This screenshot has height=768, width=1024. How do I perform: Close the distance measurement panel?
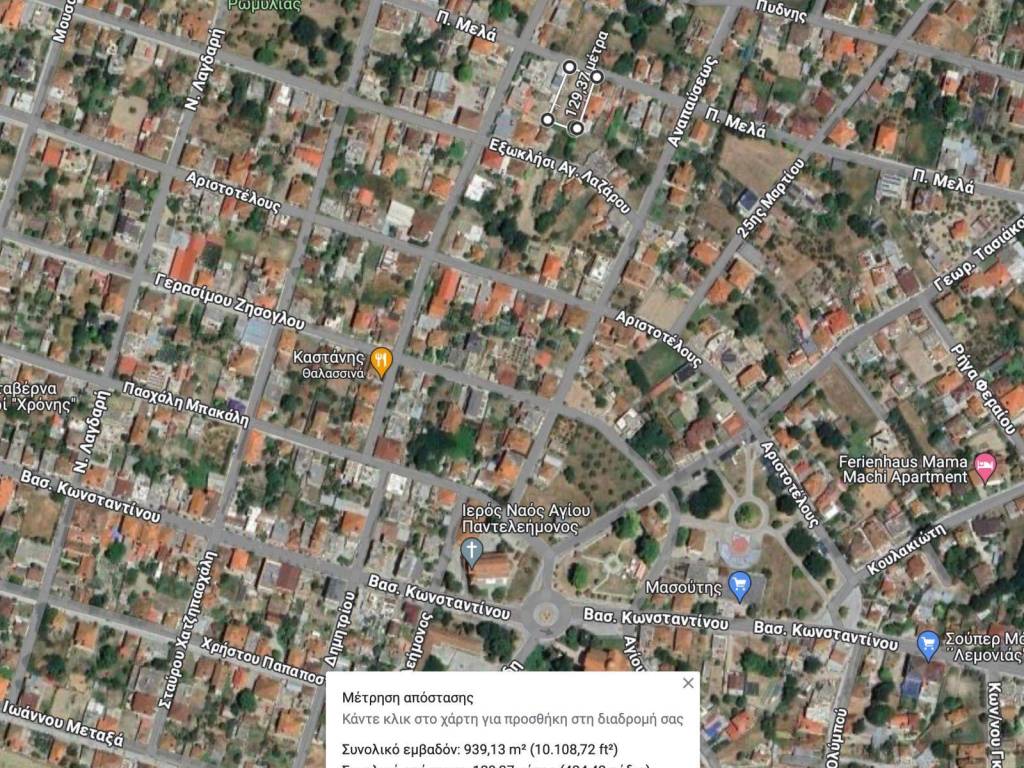(x=687, y=683)
